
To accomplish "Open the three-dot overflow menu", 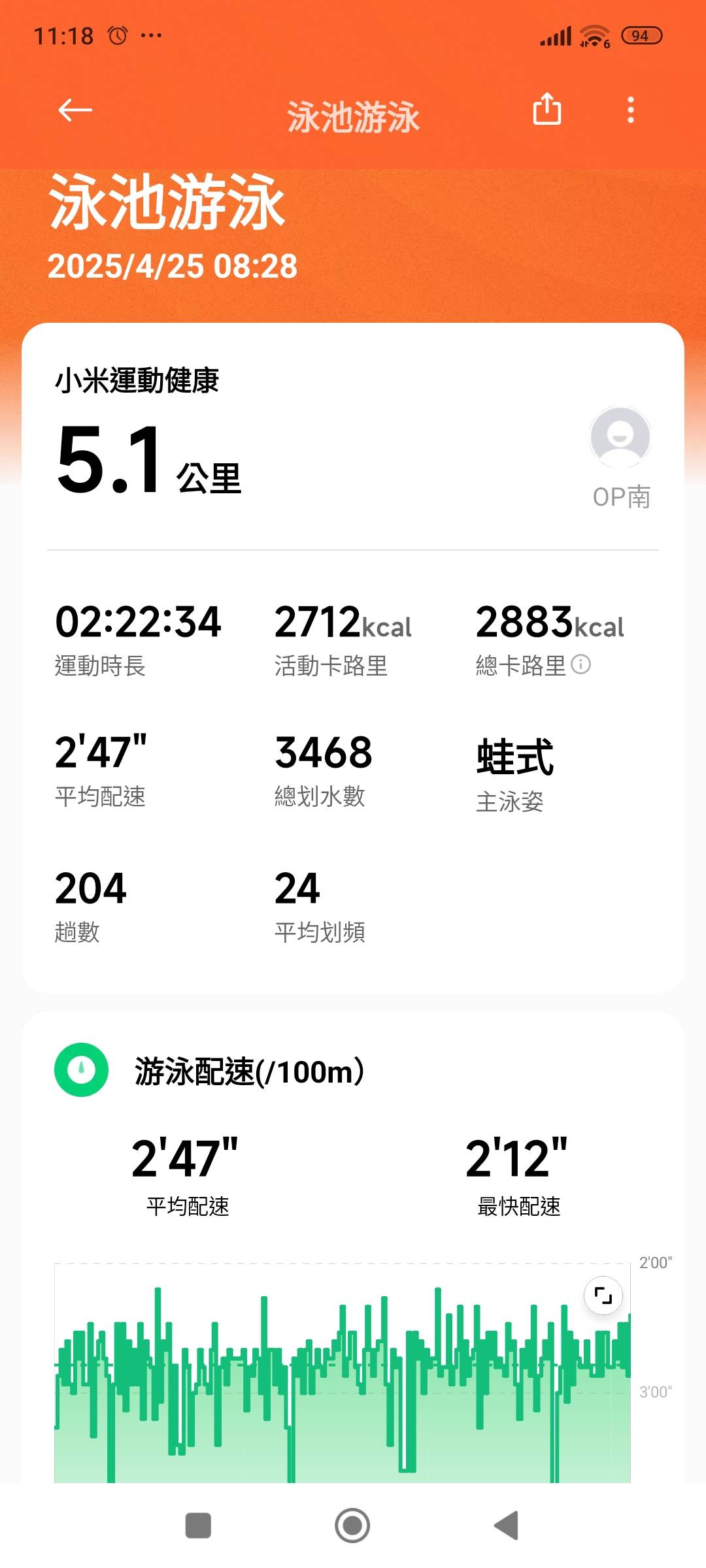I will pyautogui.click(x=631, y=110).
